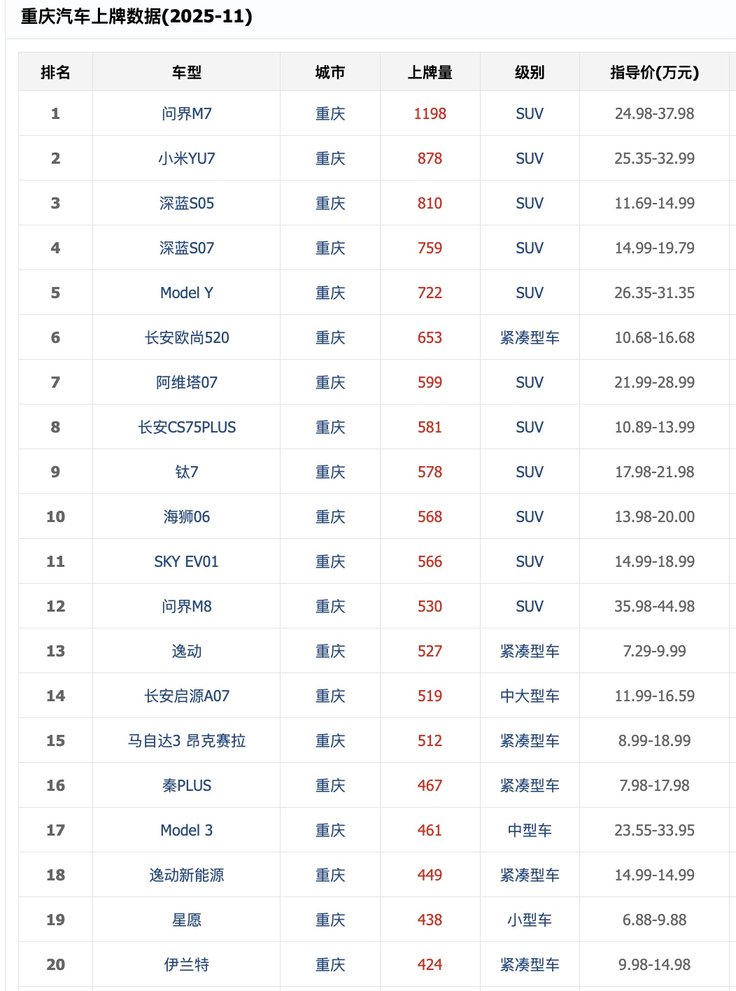
Task: Tap the 伊兰特 link
Action: point(186,965)
